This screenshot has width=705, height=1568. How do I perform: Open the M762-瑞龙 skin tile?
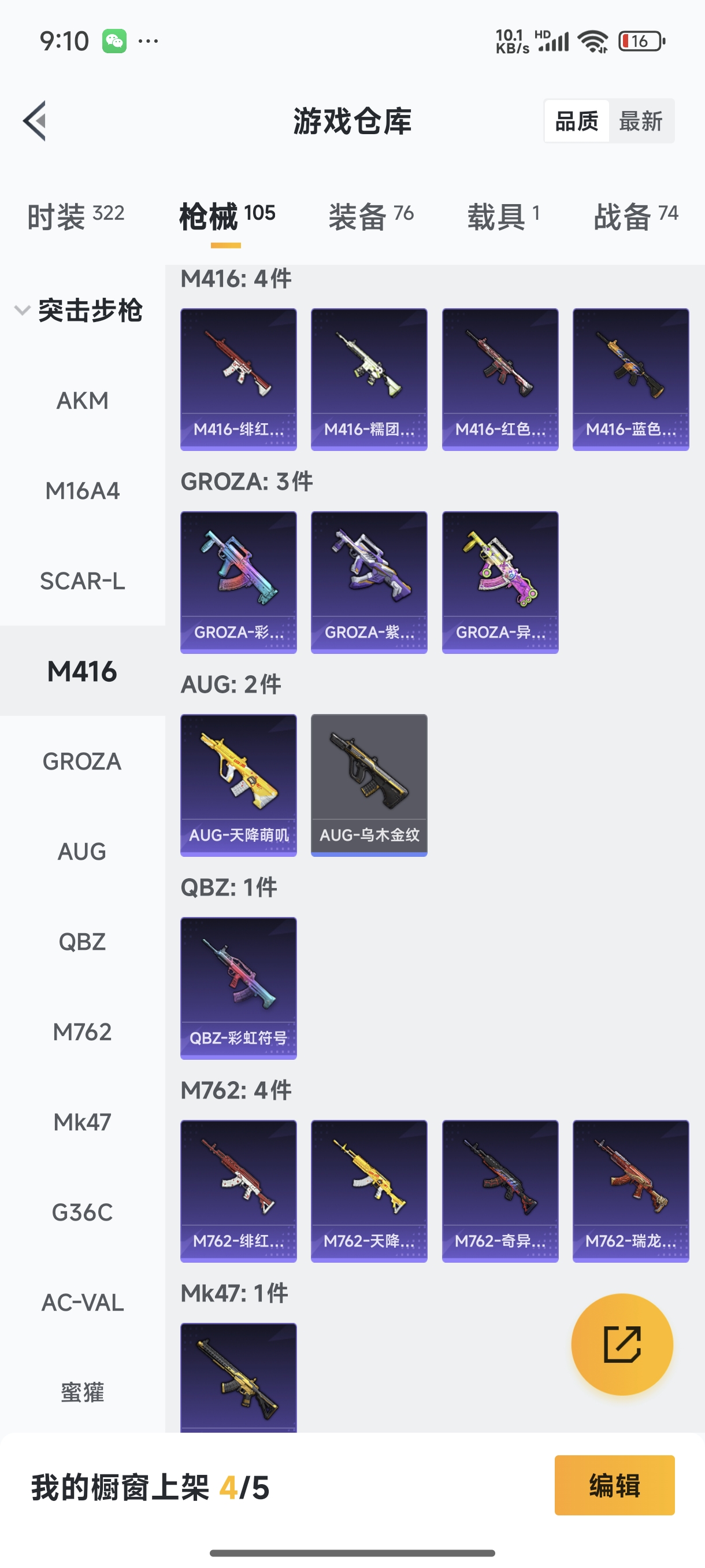(x=630, y=1190)
